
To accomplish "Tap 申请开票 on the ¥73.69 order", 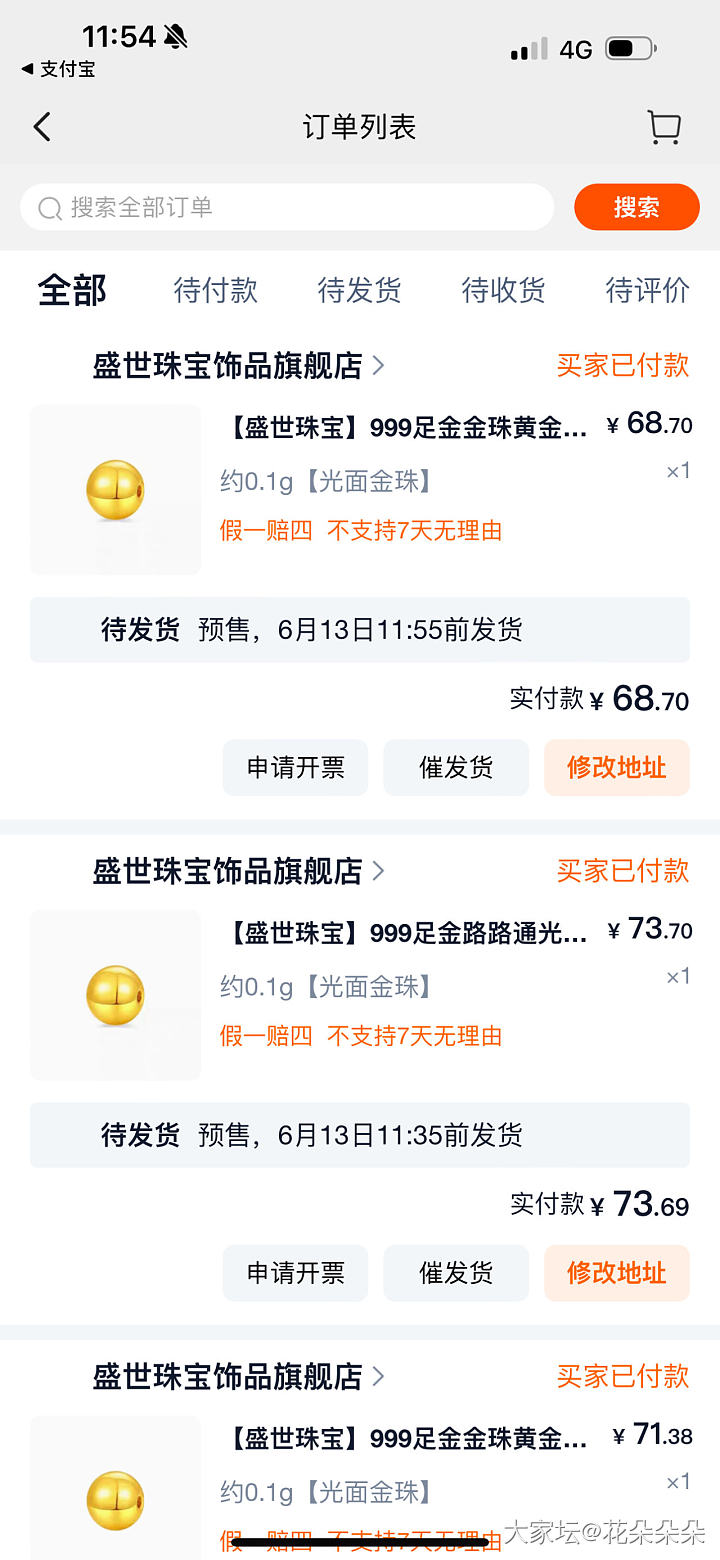I will click(x=295, y=1273).
